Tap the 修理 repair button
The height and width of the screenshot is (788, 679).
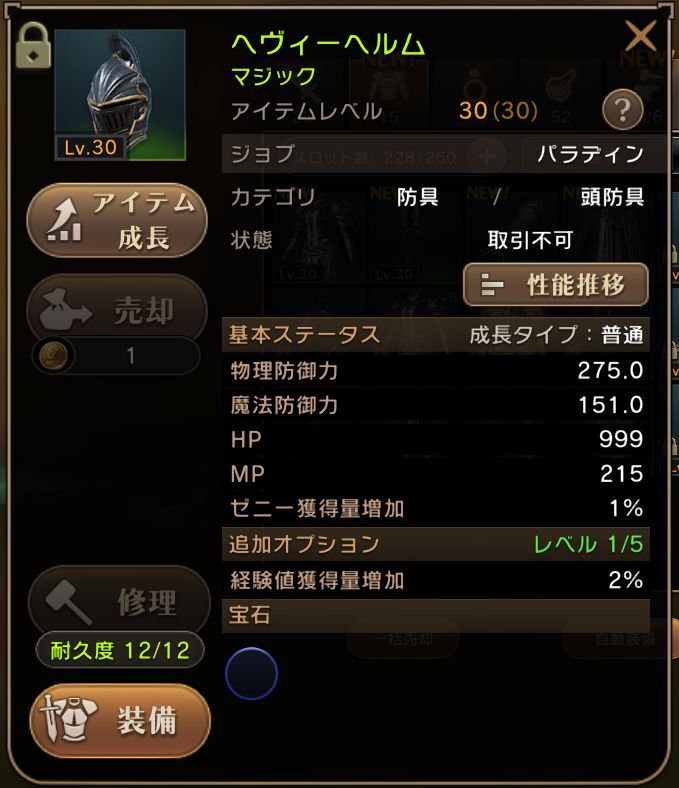(117, 602)
